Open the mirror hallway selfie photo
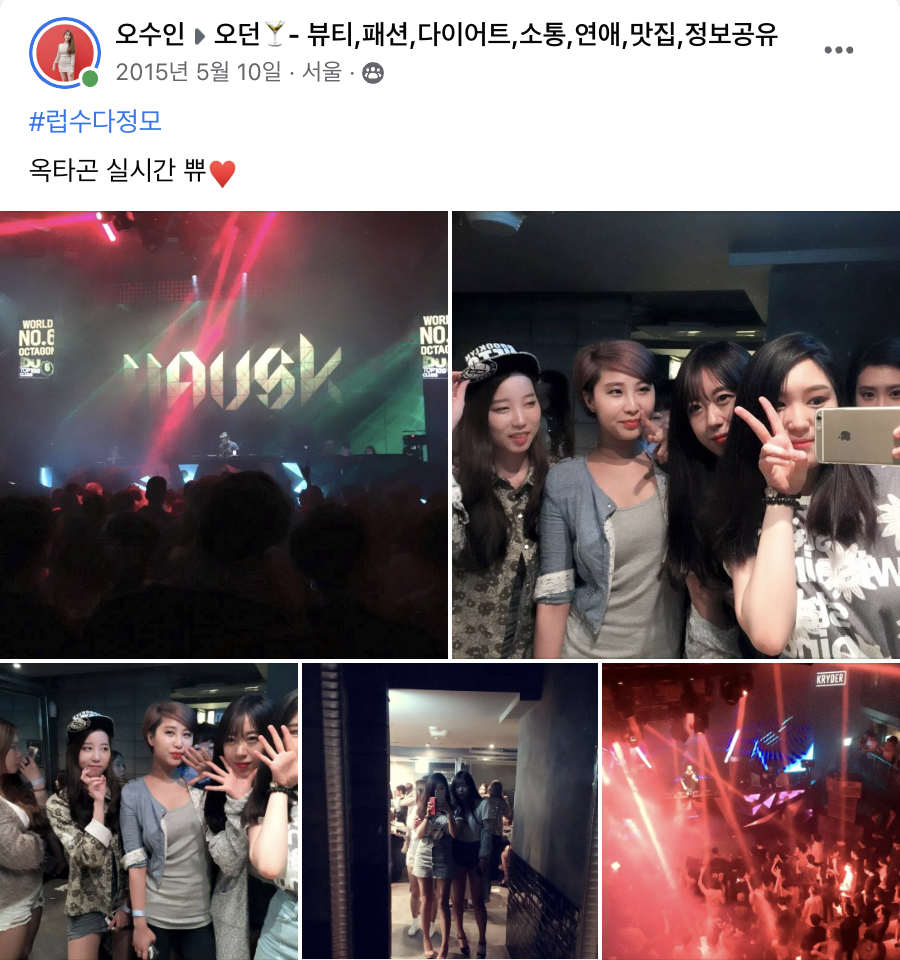The height and width of the screenshot is (960, 900). tap(450, 810)
